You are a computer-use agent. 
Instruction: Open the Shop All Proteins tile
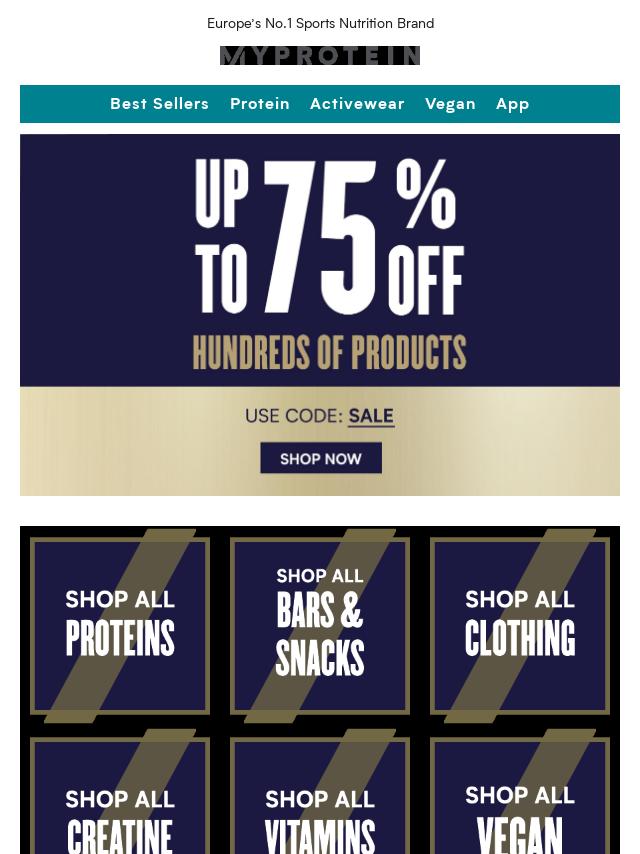[x=120, y=626]
